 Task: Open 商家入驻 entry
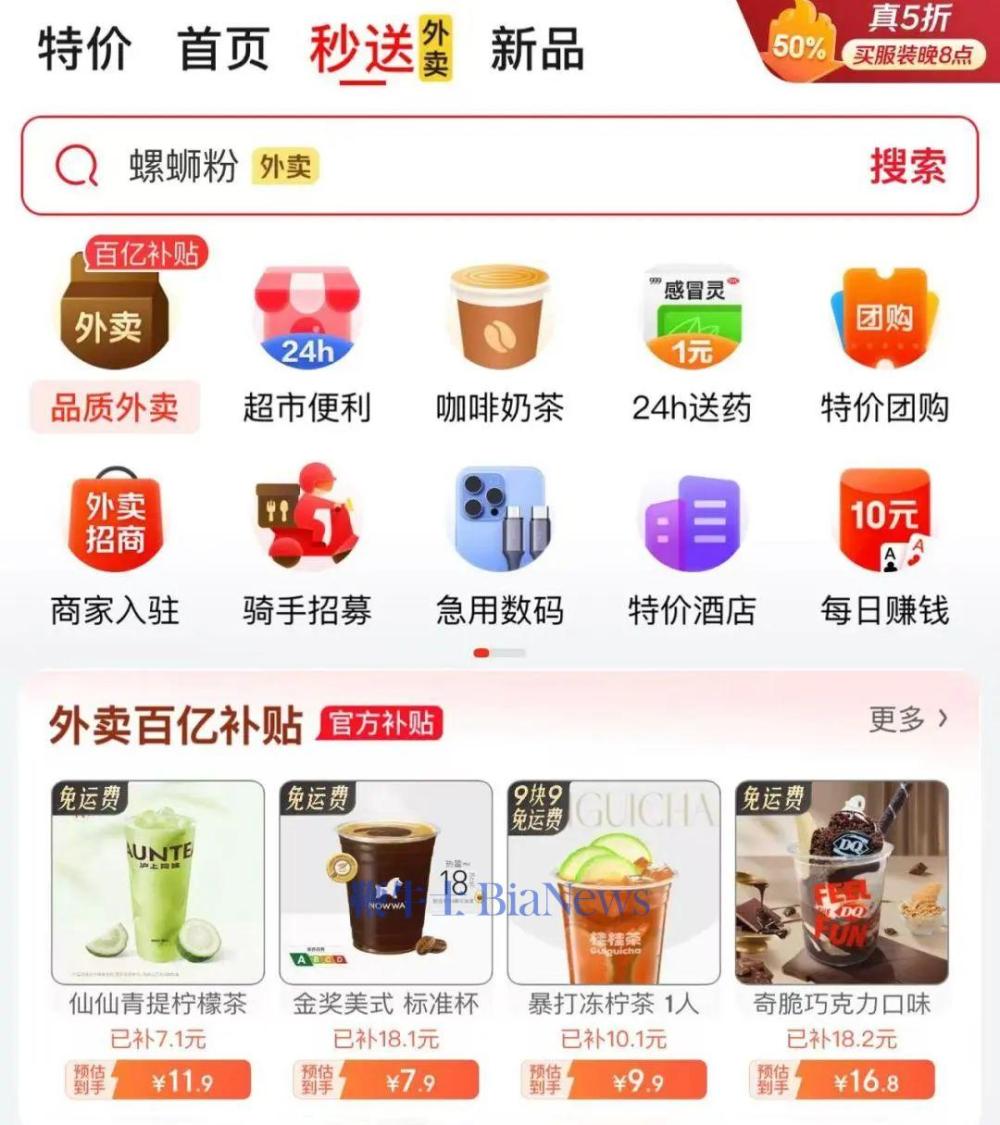click(114, 545)
